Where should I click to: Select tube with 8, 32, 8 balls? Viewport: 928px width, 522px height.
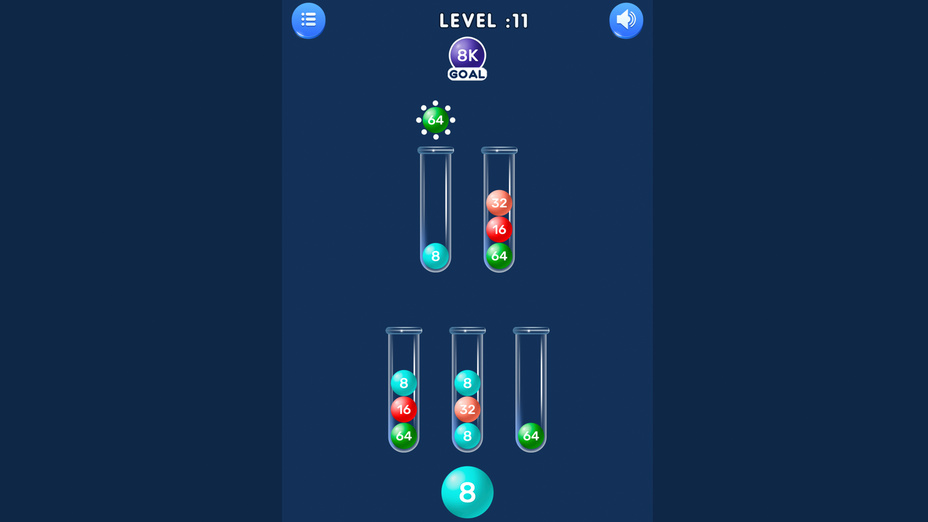(467, 390)
